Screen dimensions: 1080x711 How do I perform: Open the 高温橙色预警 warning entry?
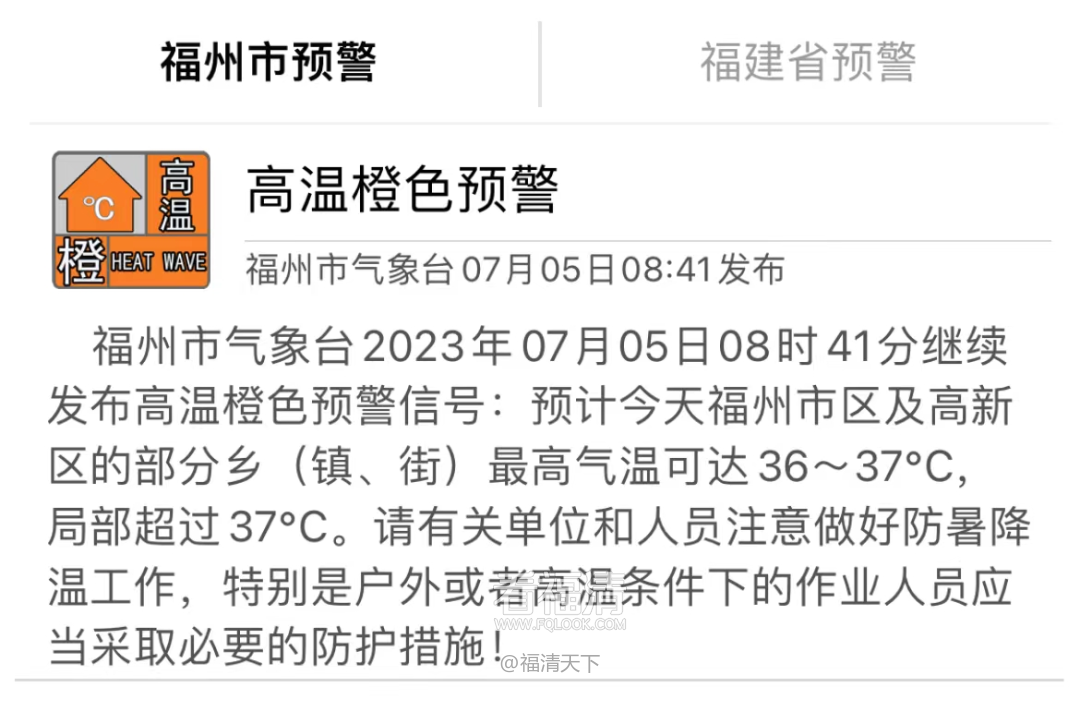coord(402,190)
